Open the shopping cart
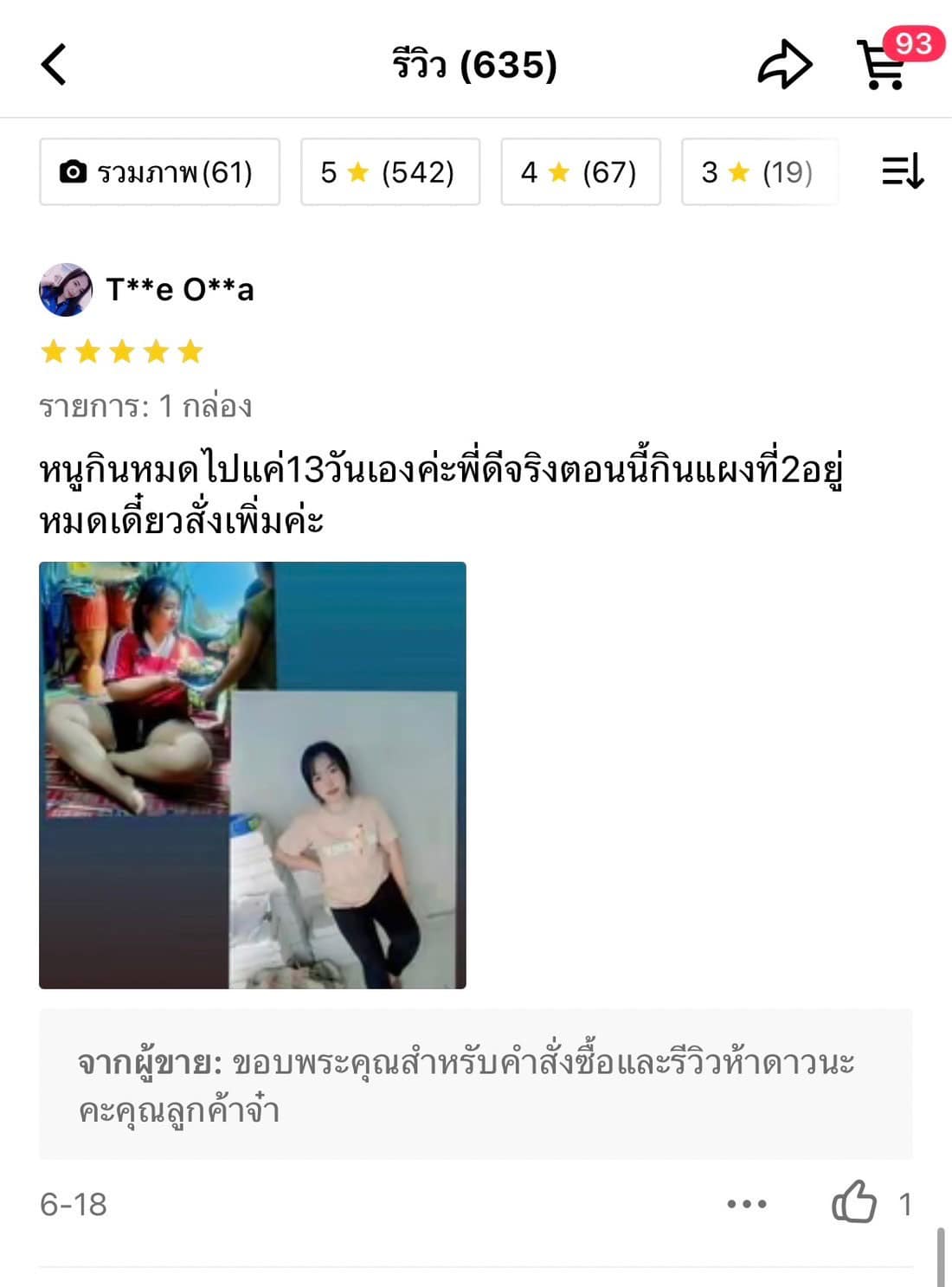 (x=883, y=65)
